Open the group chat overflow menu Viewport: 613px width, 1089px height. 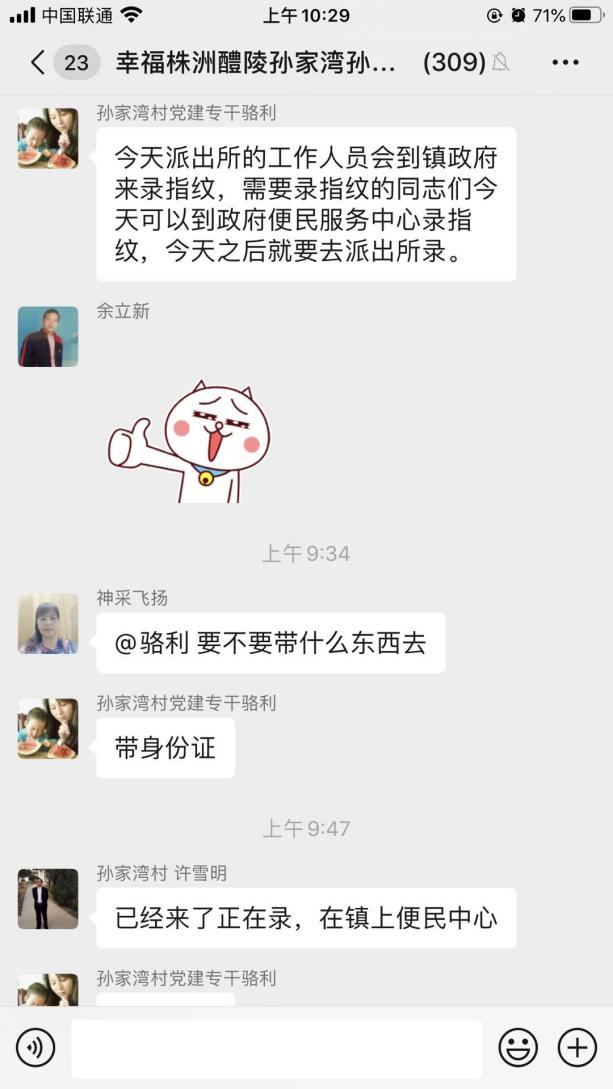(x=565, y=63)
